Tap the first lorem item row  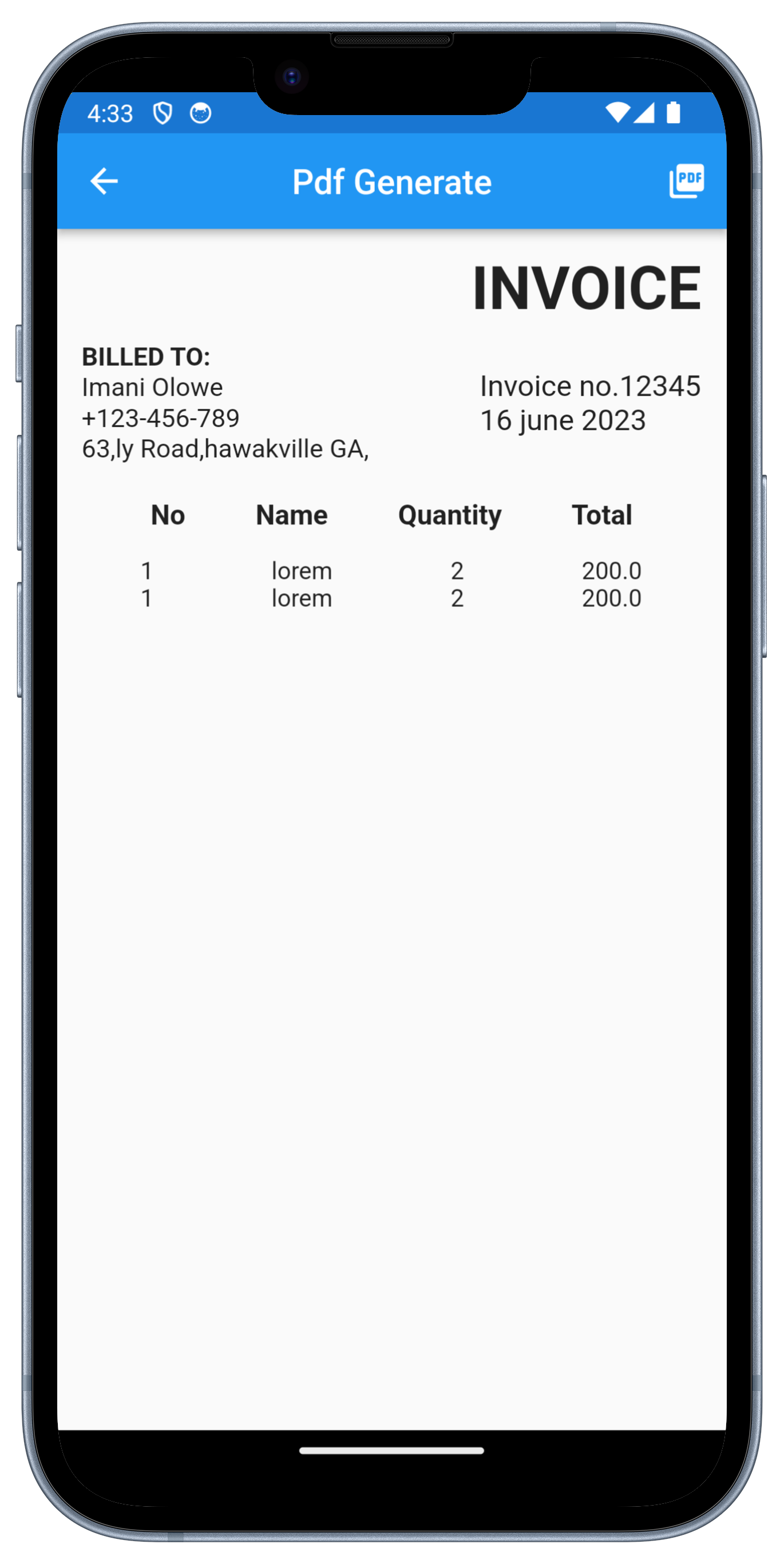[x=302, y=571]
